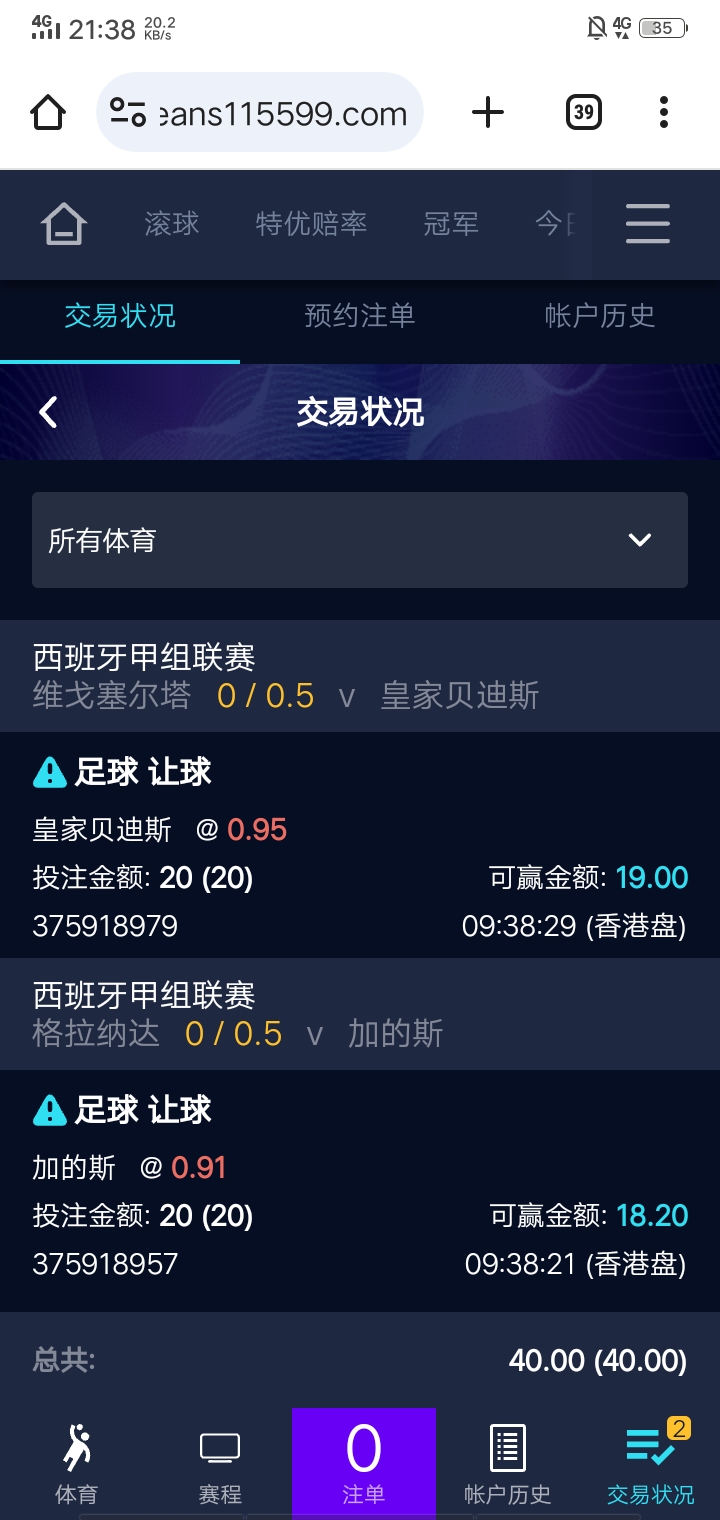720x1520 pixels.
Task: Open 体育 in the bottom bar
Action: tap(76, 1464)
